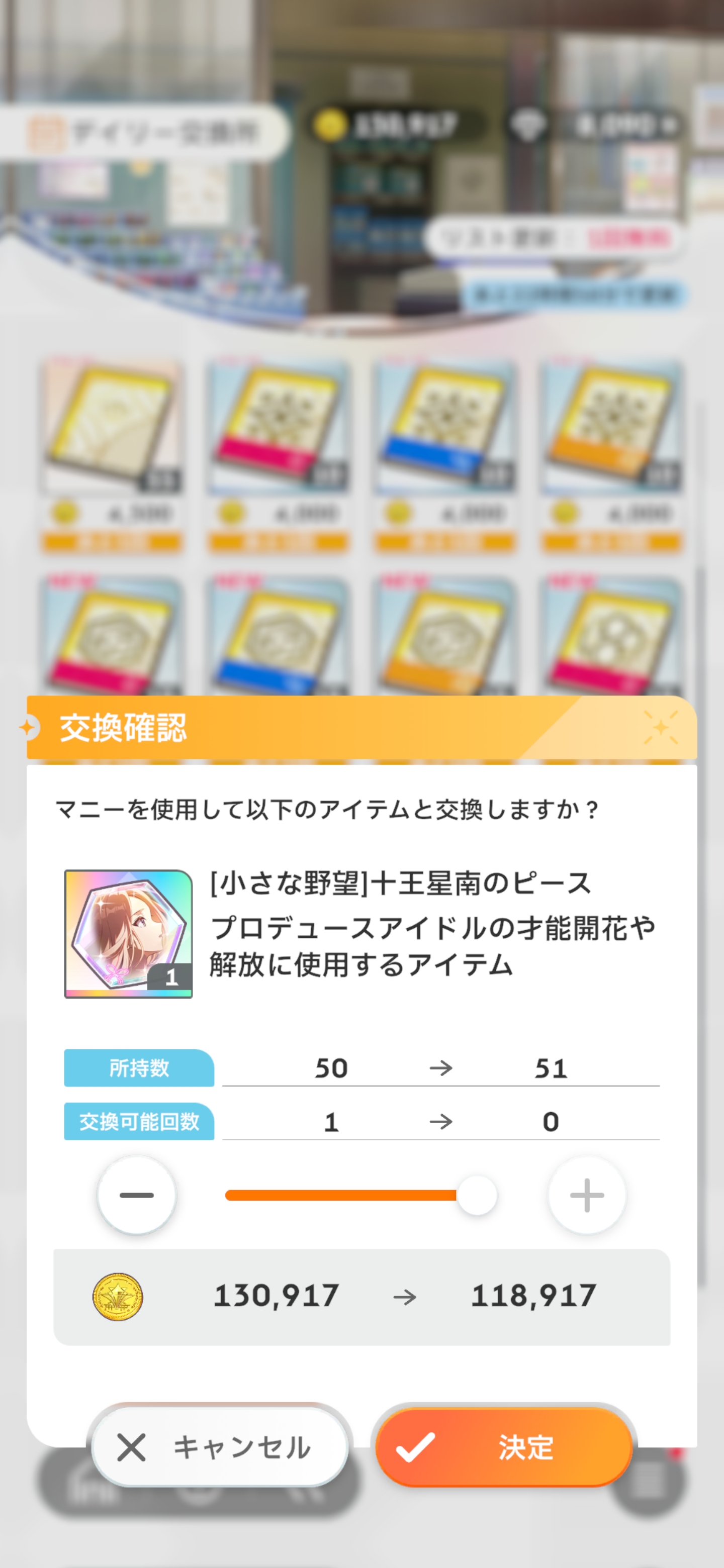Viewport: 724px width, 1568px height.
Task: Decrease exchange quantity with the minus button
Action: tap(136, 1195)
